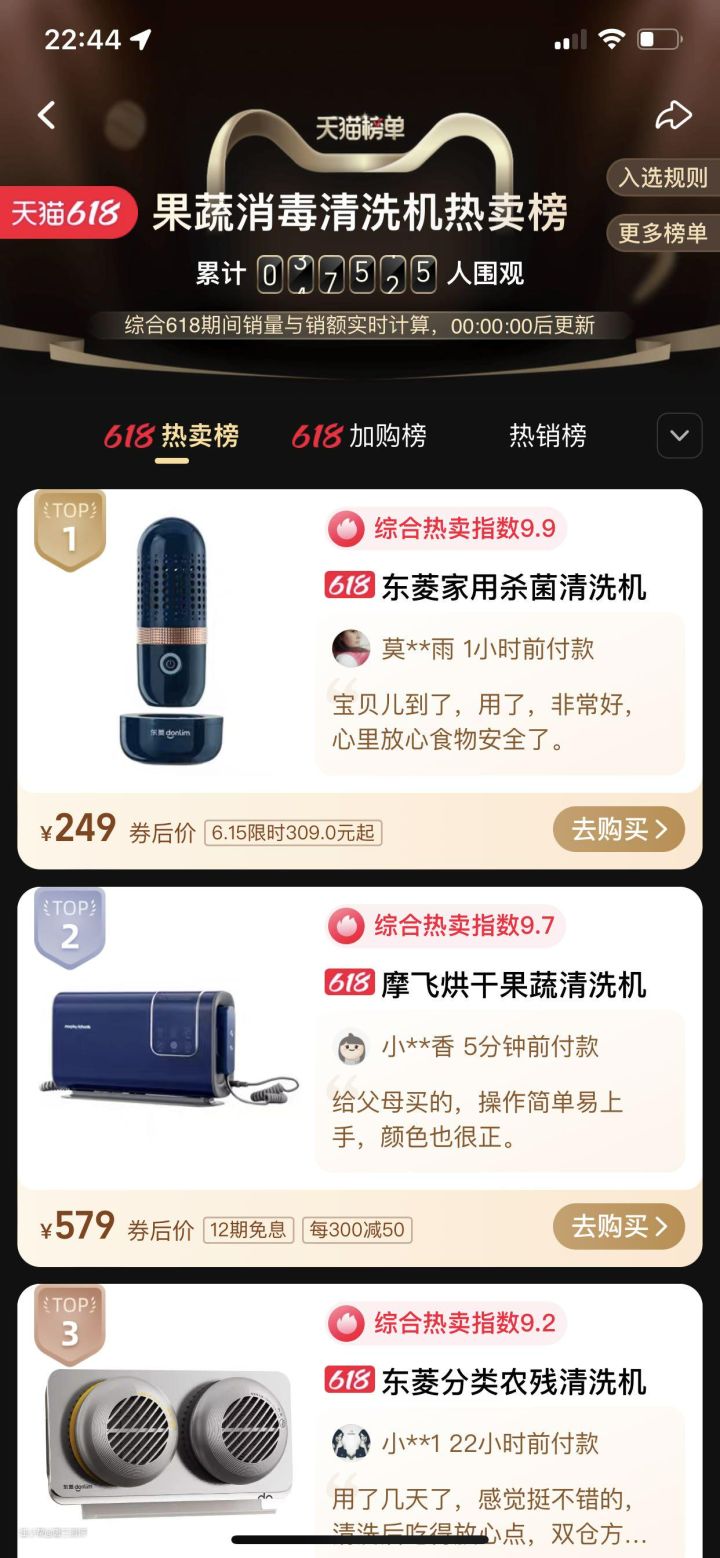Open 入选规则 selection rules

pos(661,178)
